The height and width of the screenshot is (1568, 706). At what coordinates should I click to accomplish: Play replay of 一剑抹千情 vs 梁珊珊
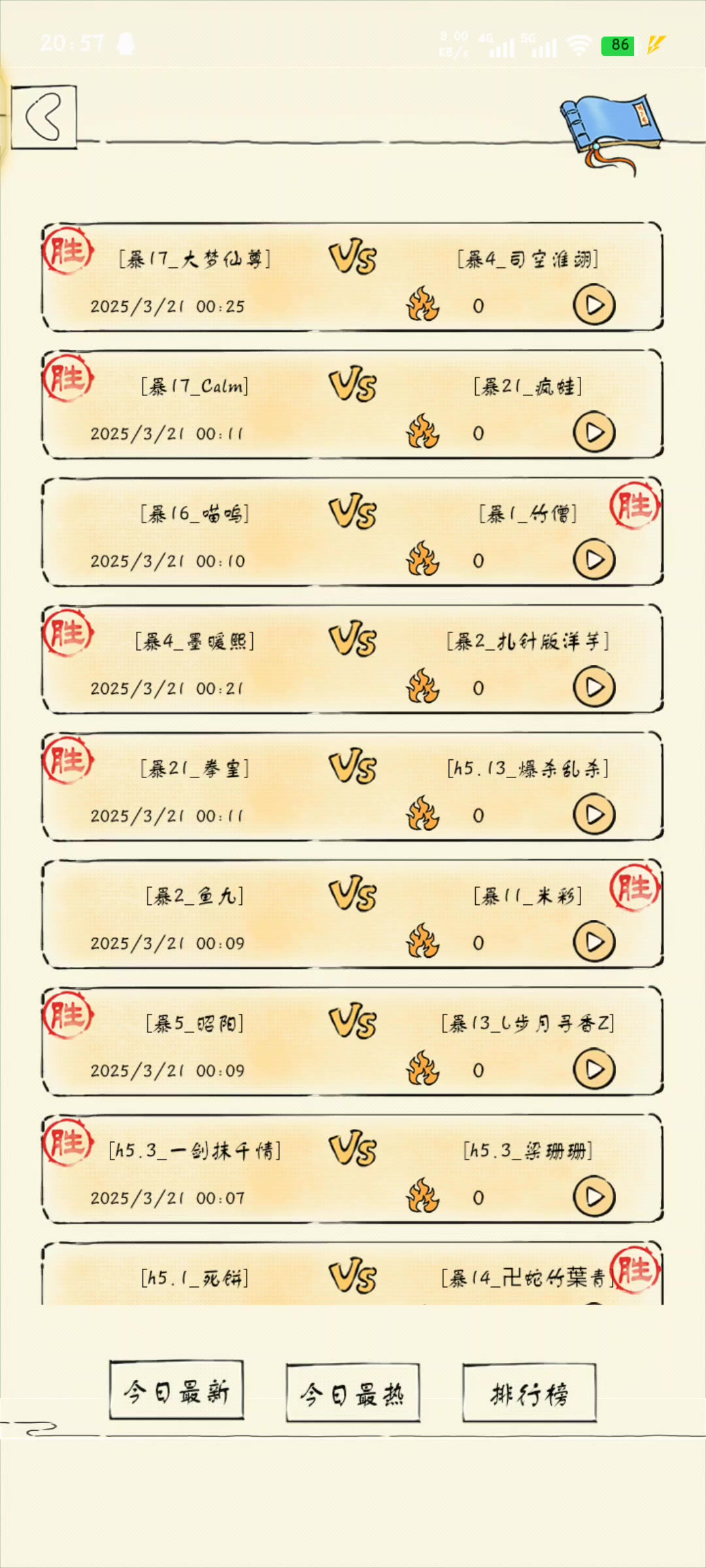(594, 1197)
